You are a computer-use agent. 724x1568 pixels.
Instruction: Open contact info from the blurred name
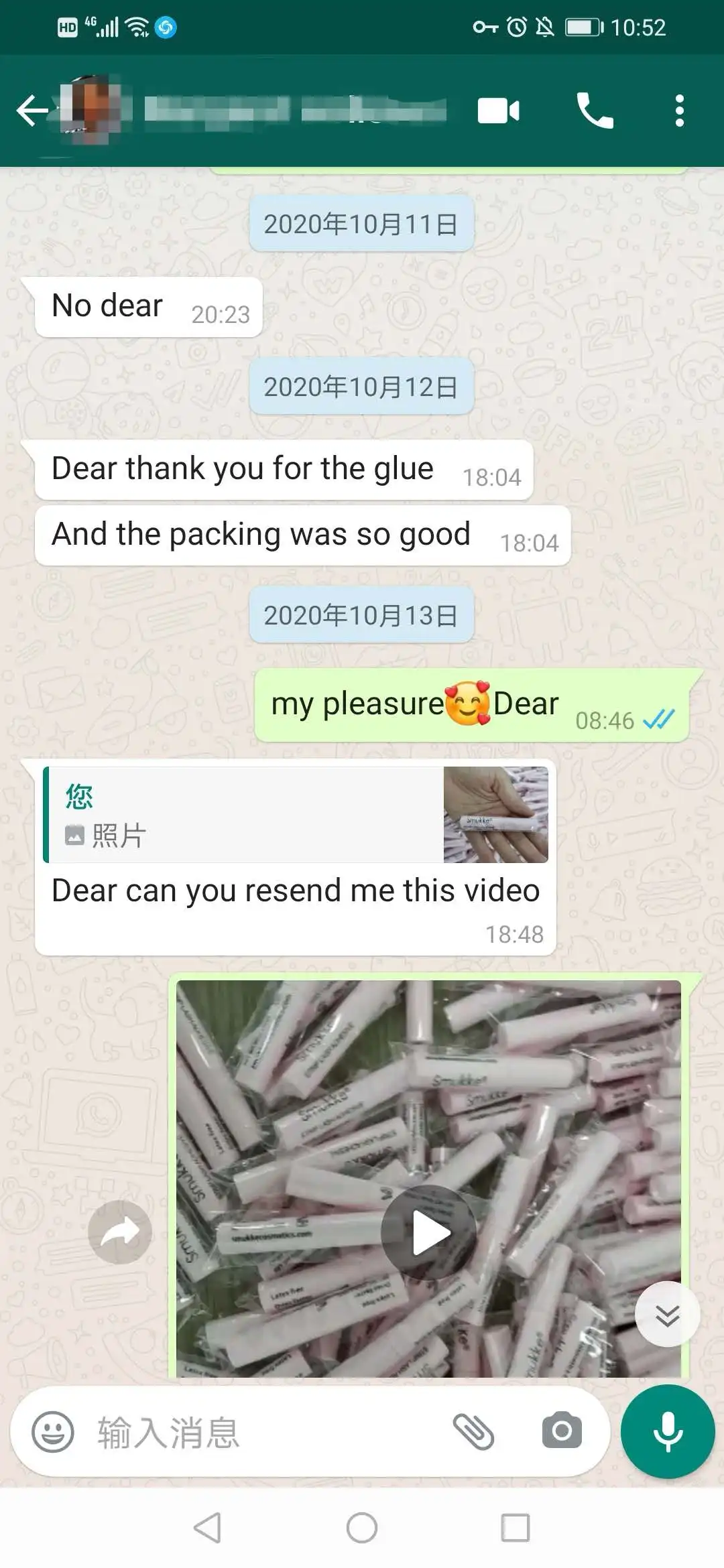tap(295, 110)
